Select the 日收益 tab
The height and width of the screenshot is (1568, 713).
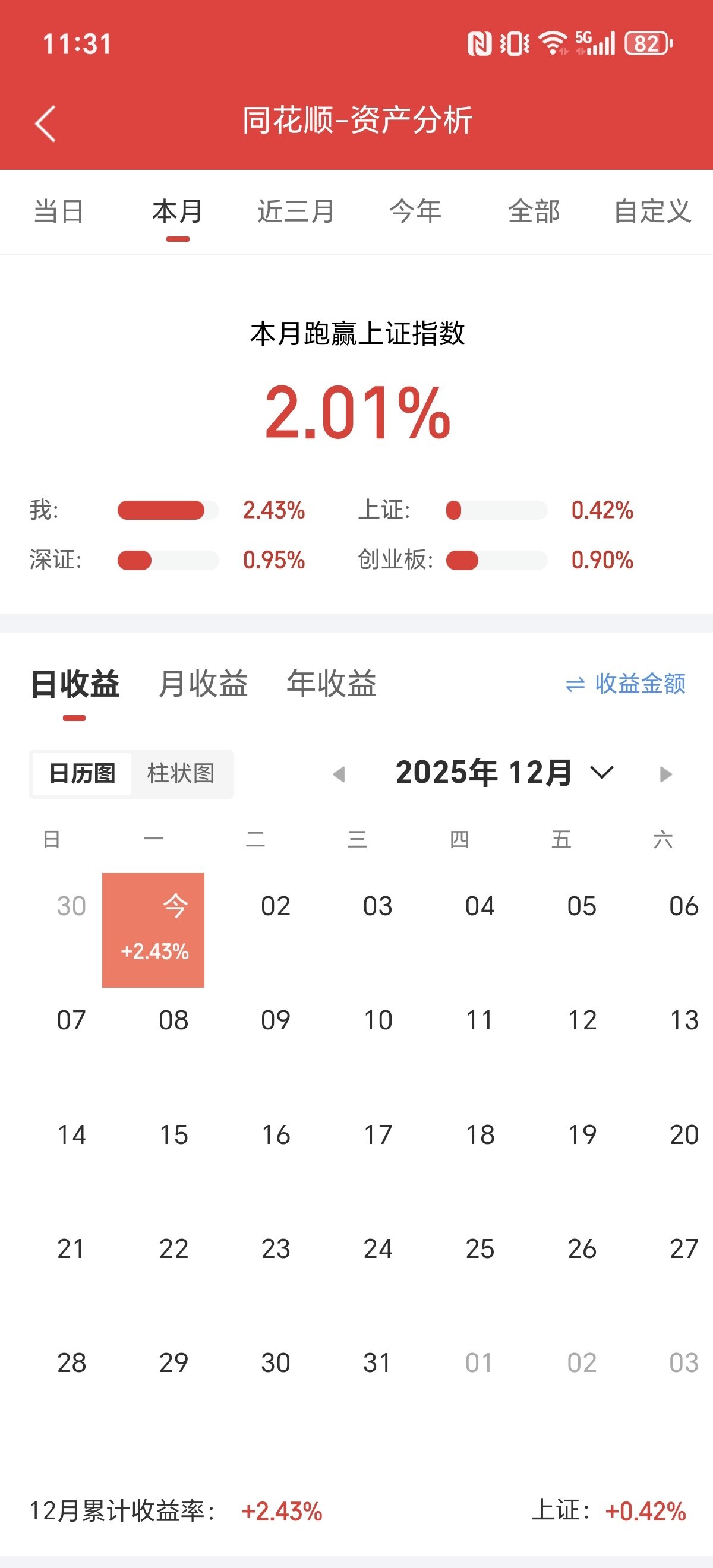(75, 684)
